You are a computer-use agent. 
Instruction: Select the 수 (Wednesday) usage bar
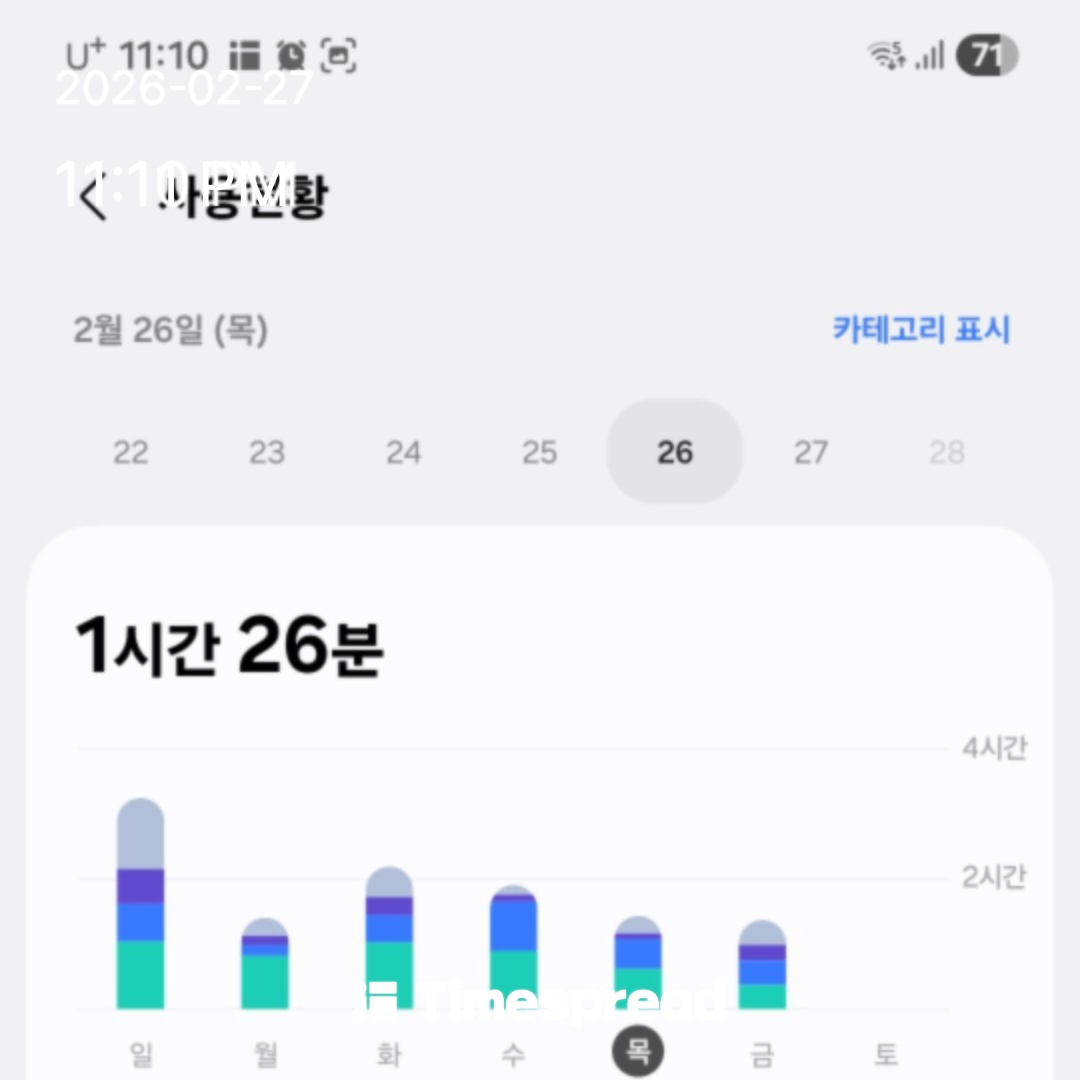(x=513, y=948)
